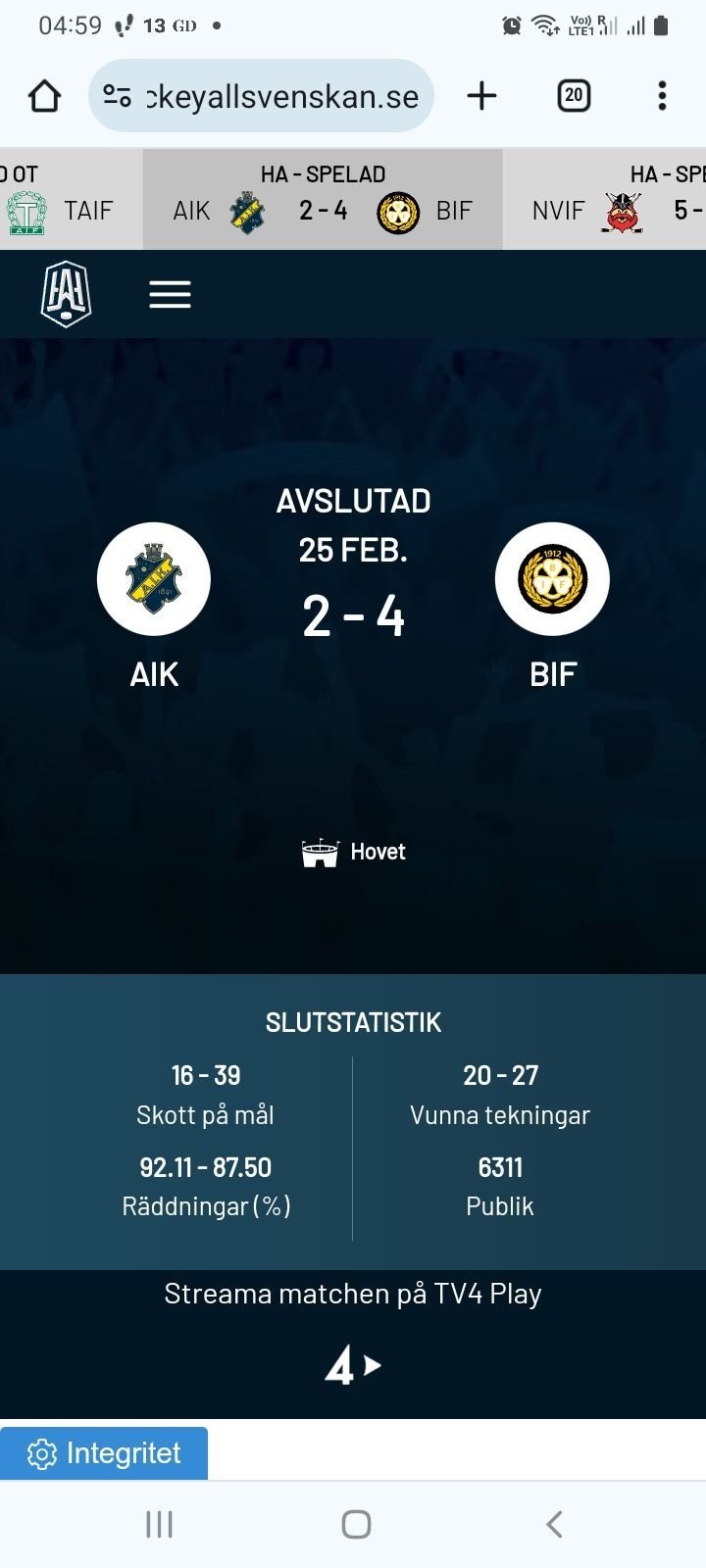Open the Integritet privacy settings
The image size is (706, 1568).
click(x=104, y=1453)
